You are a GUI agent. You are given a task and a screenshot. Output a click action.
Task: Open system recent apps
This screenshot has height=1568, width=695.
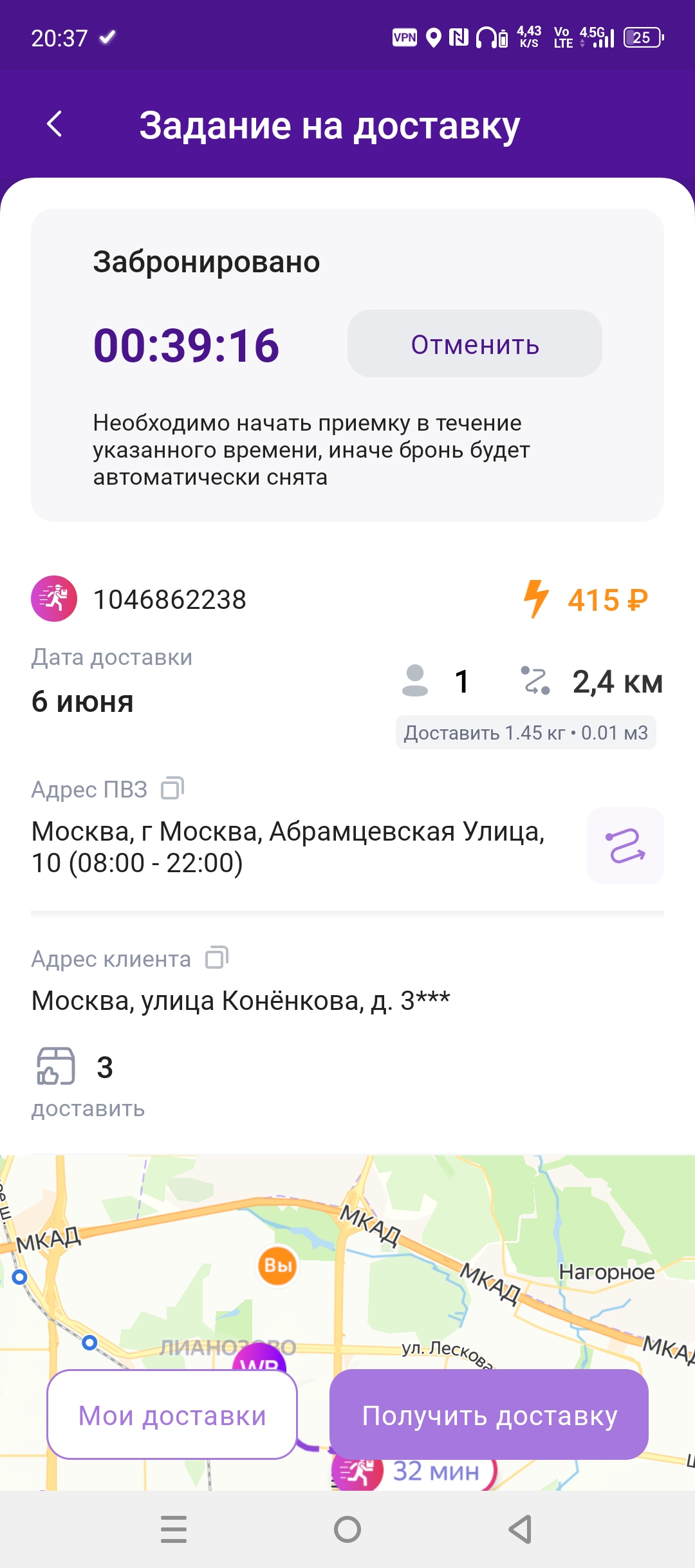(174, 1529)
